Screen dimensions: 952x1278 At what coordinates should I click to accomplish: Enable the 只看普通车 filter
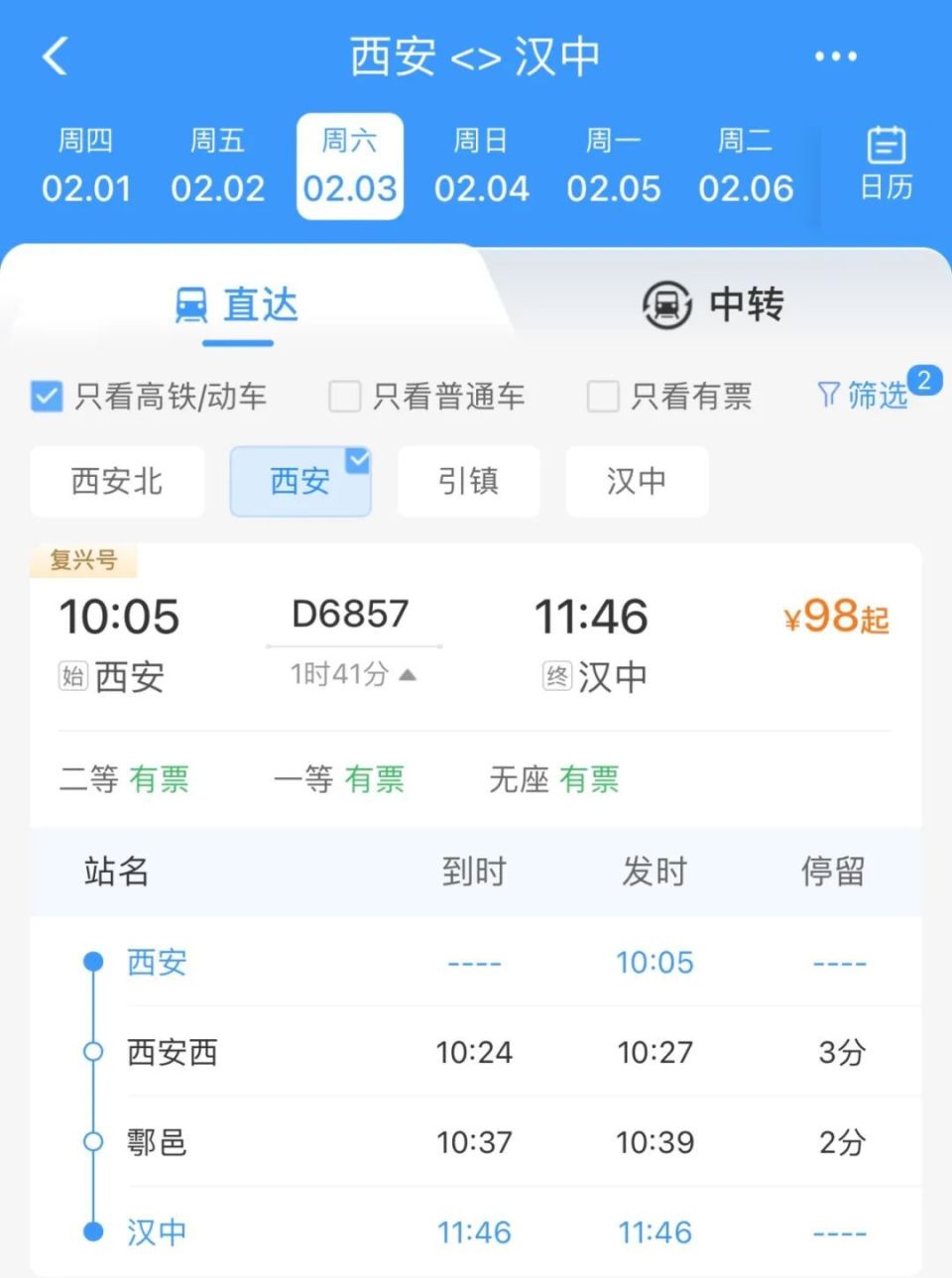pyautogui.click(x=344, y=396)
